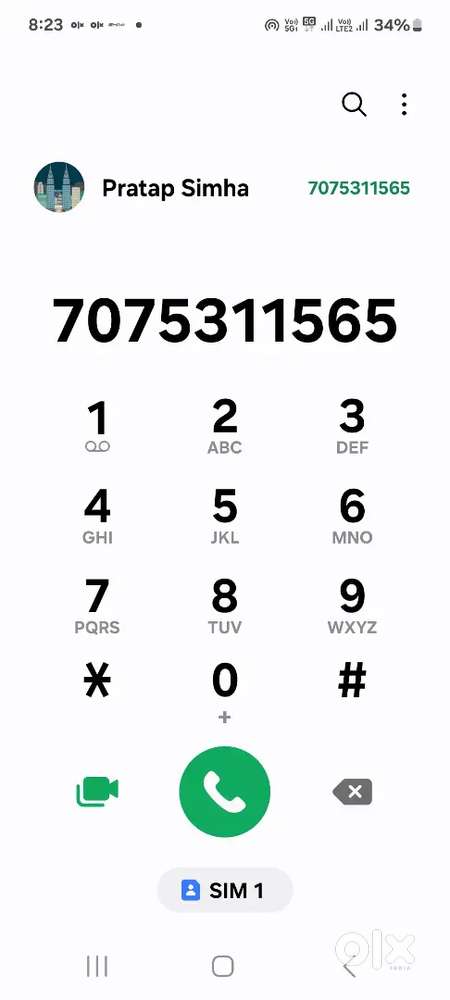
Task: Tap the 5 JKL key
Action: pos(225,516)
